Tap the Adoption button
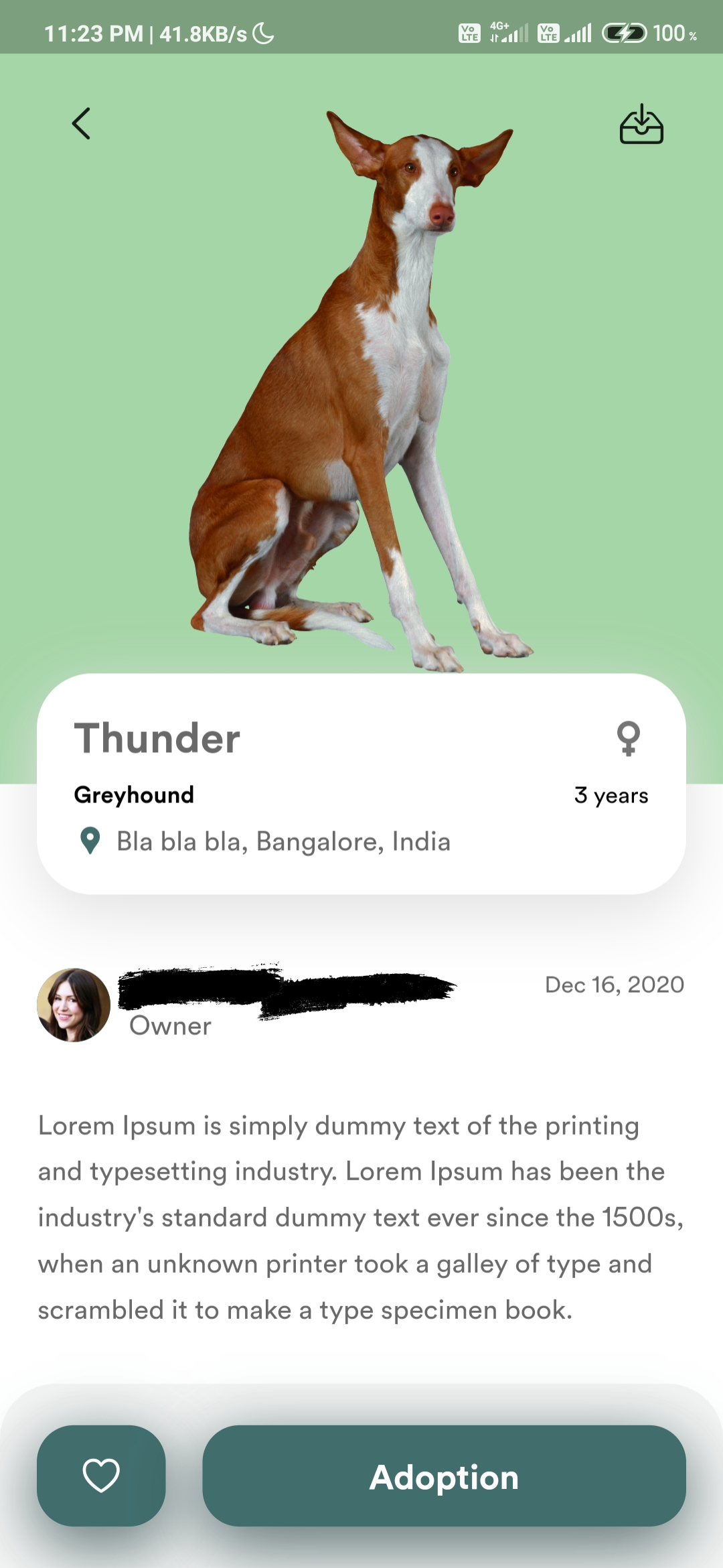The image size is (723, 1568). tap(444, 1475)
